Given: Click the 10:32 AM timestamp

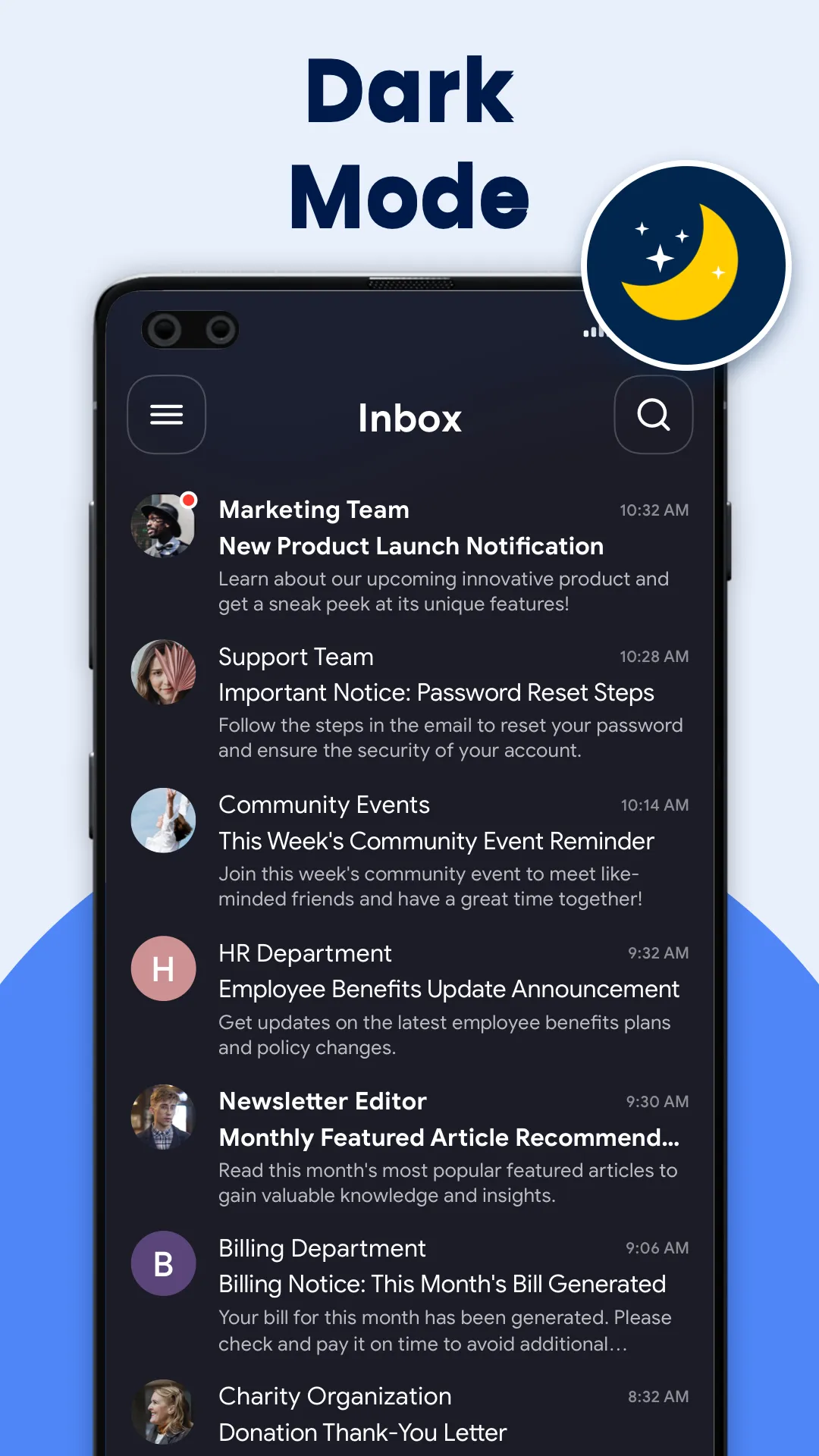Looking at the screenshot, I should point(654,510).
